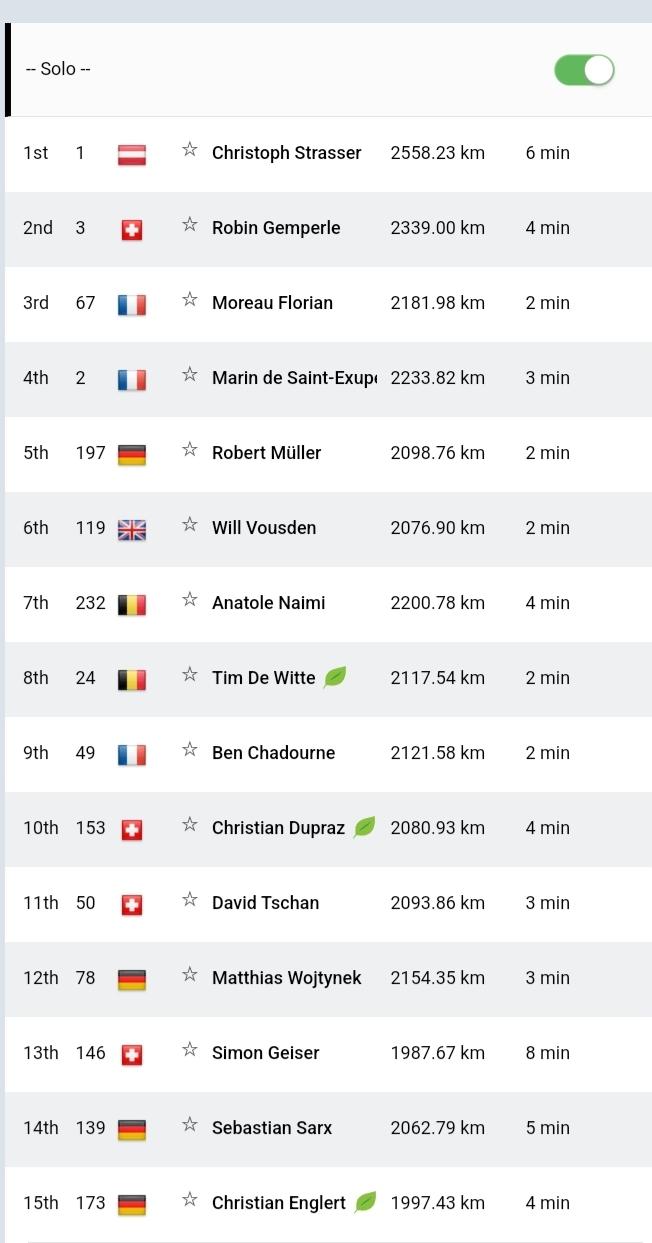View Sebastian Sarx's entry
The image size is (652, 1243).
(x=328, y=1129)
